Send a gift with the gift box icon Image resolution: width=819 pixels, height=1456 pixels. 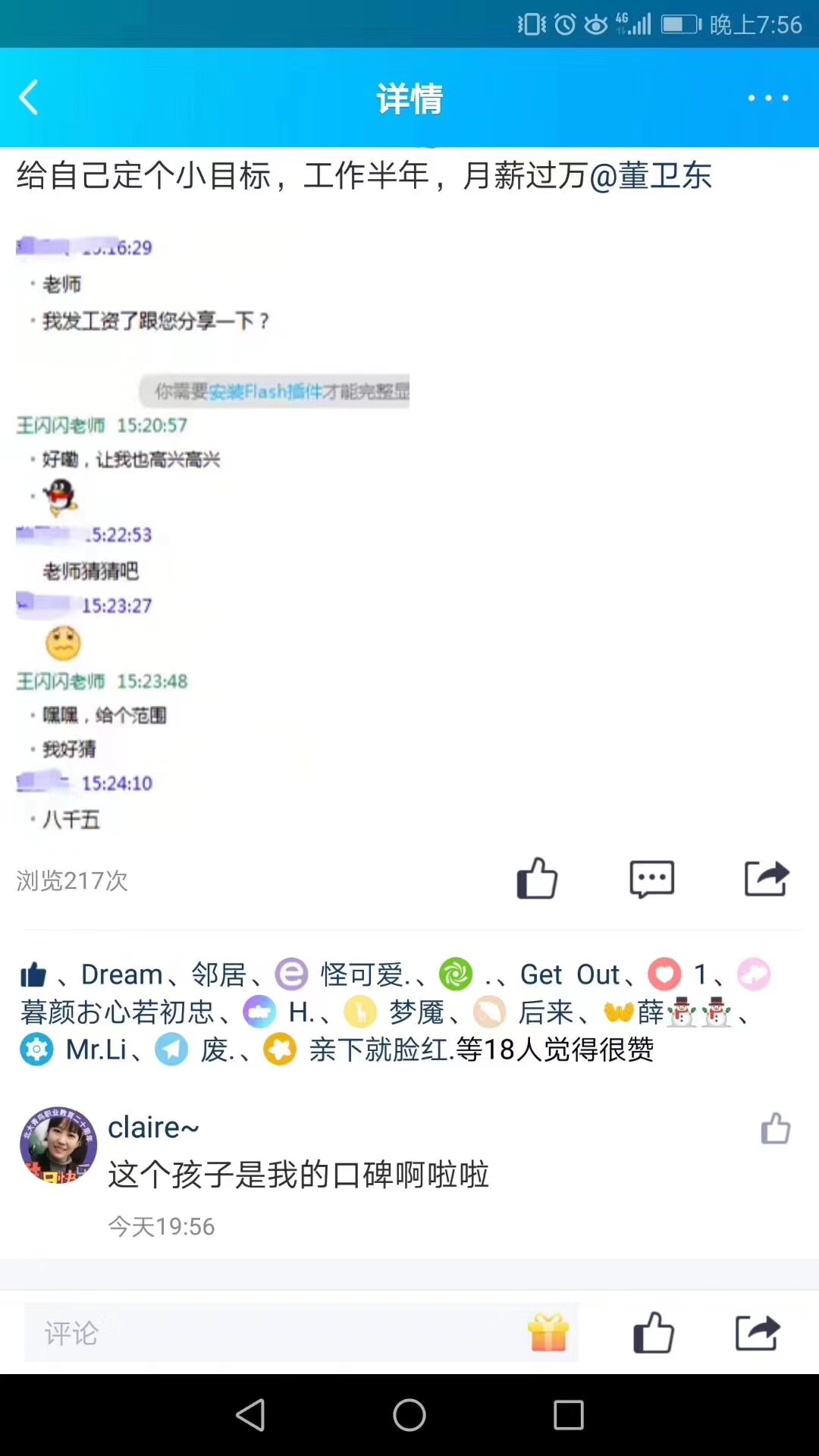pos(548,1332)
